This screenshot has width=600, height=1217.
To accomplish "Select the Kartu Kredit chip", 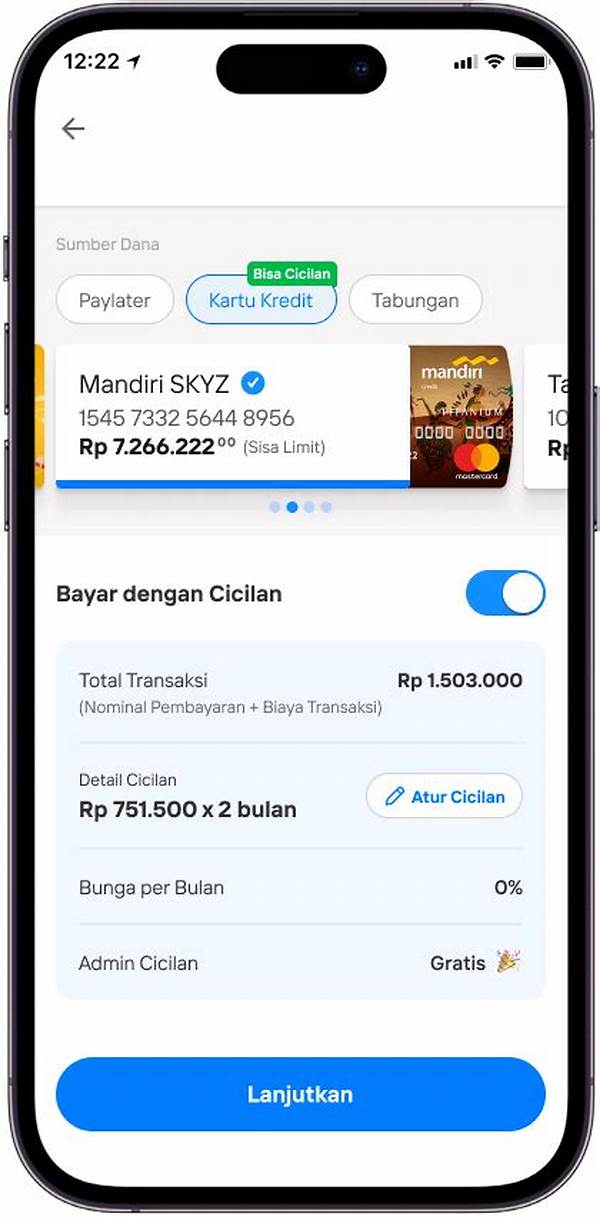I will [x=261, y=300].
